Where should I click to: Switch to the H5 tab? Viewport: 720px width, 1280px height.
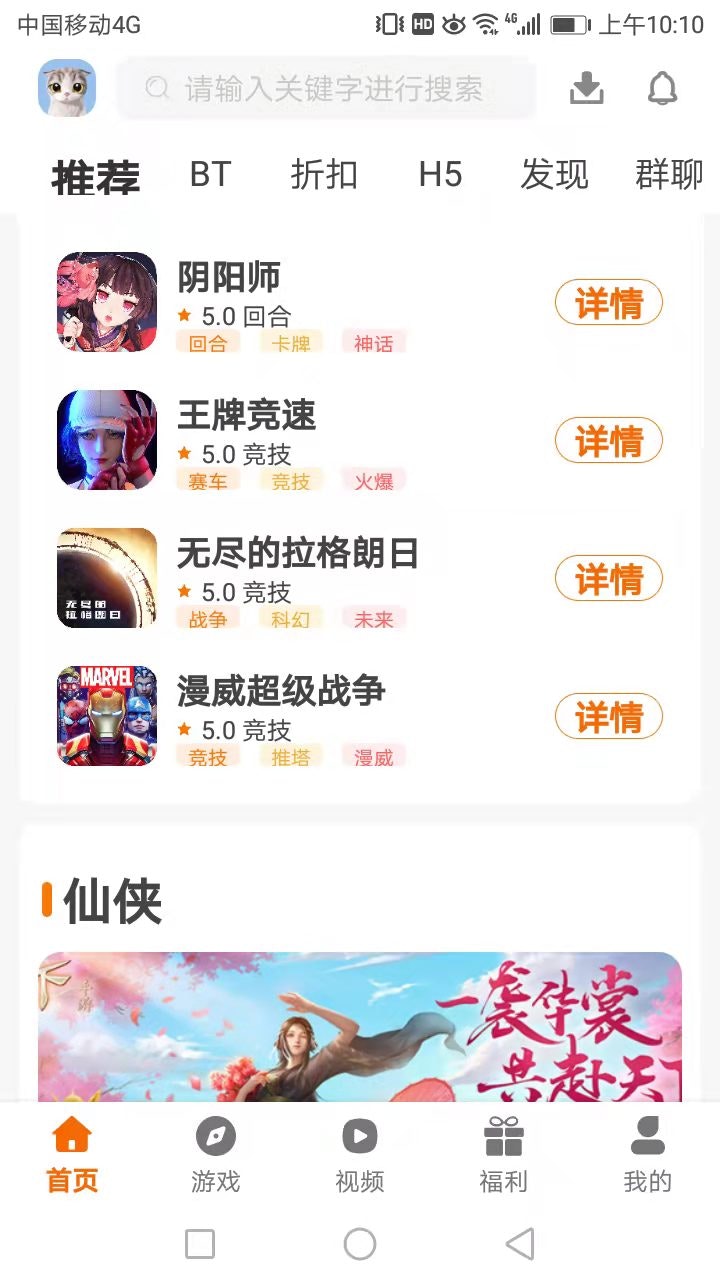click(440, 175)
